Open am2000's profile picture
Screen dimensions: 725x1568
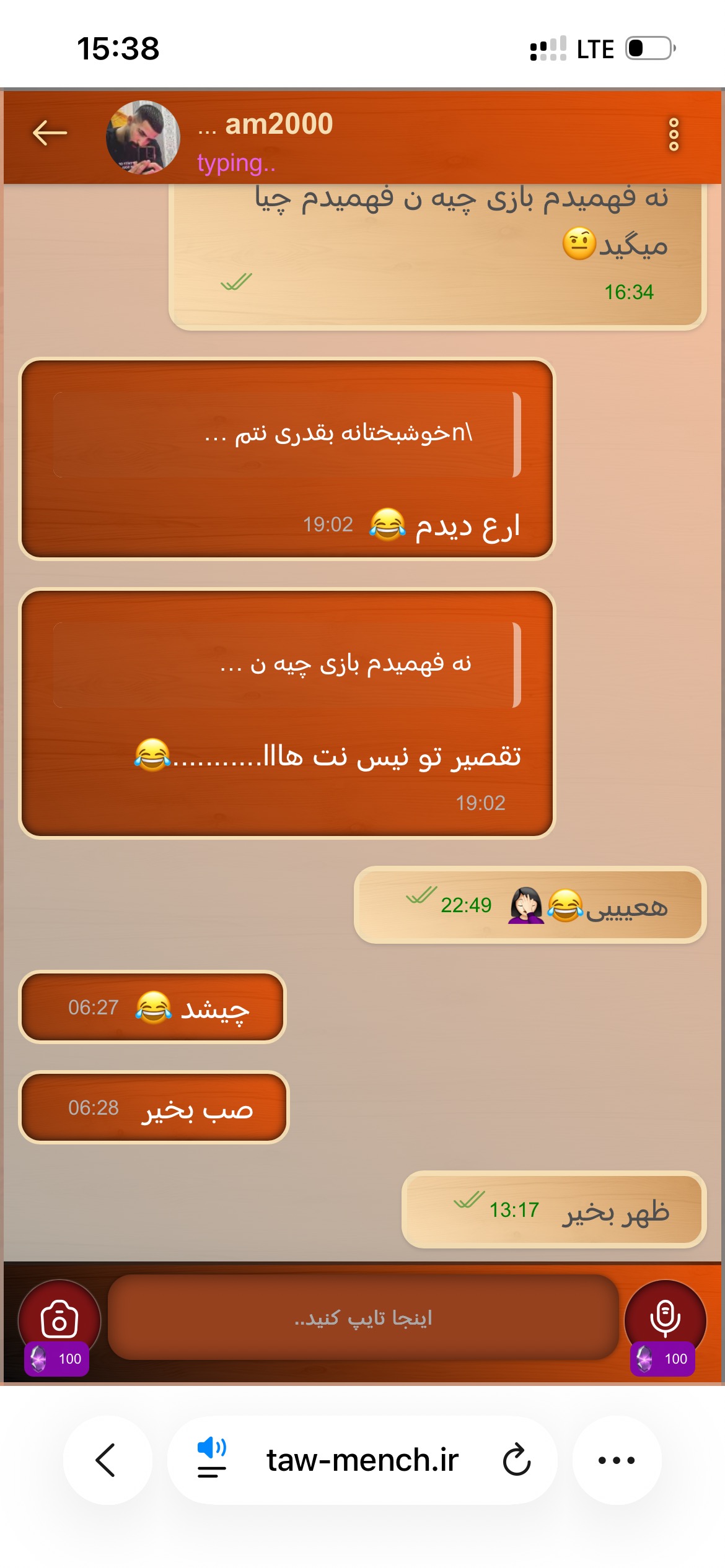143,137
